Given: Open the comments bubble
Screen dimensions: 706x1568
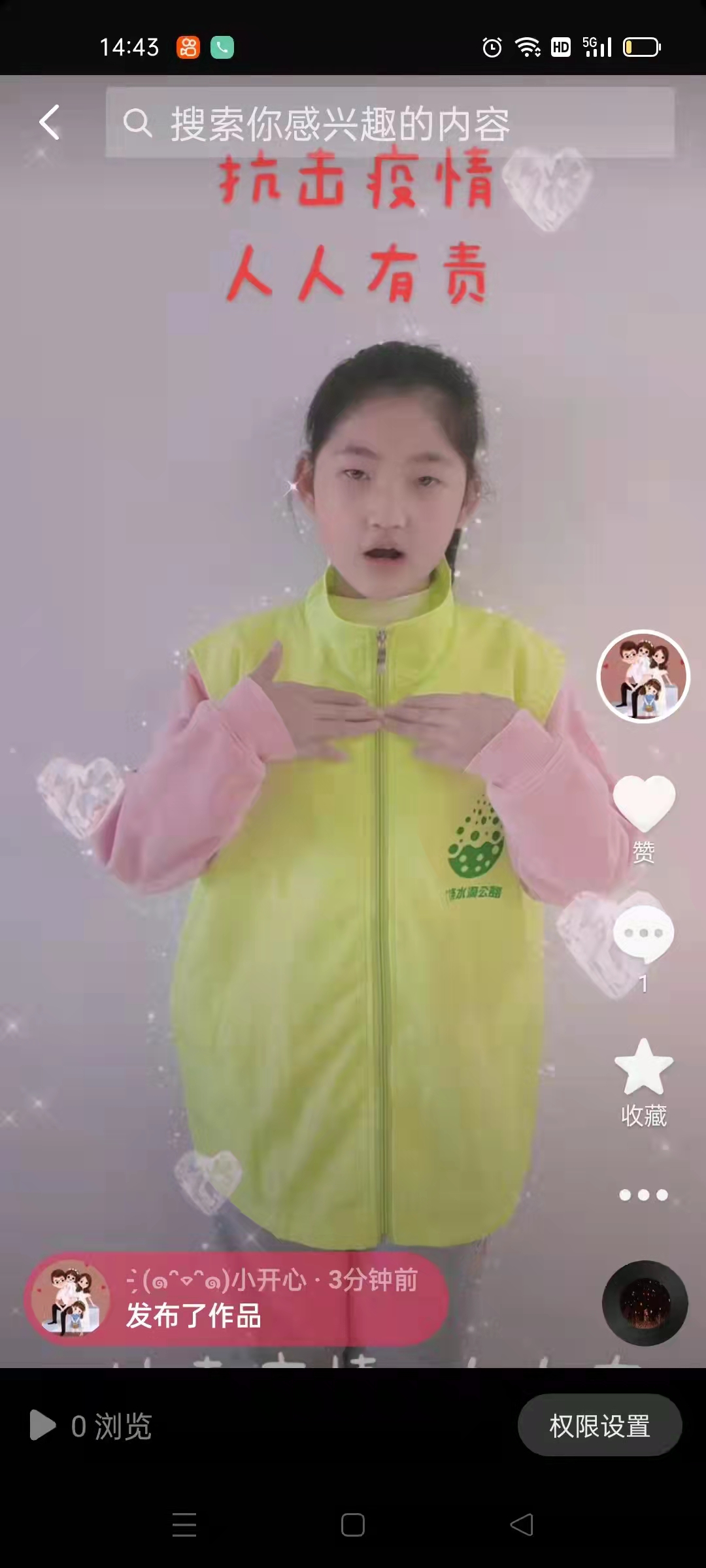Looking at the screenshot, I should (643, 934).
